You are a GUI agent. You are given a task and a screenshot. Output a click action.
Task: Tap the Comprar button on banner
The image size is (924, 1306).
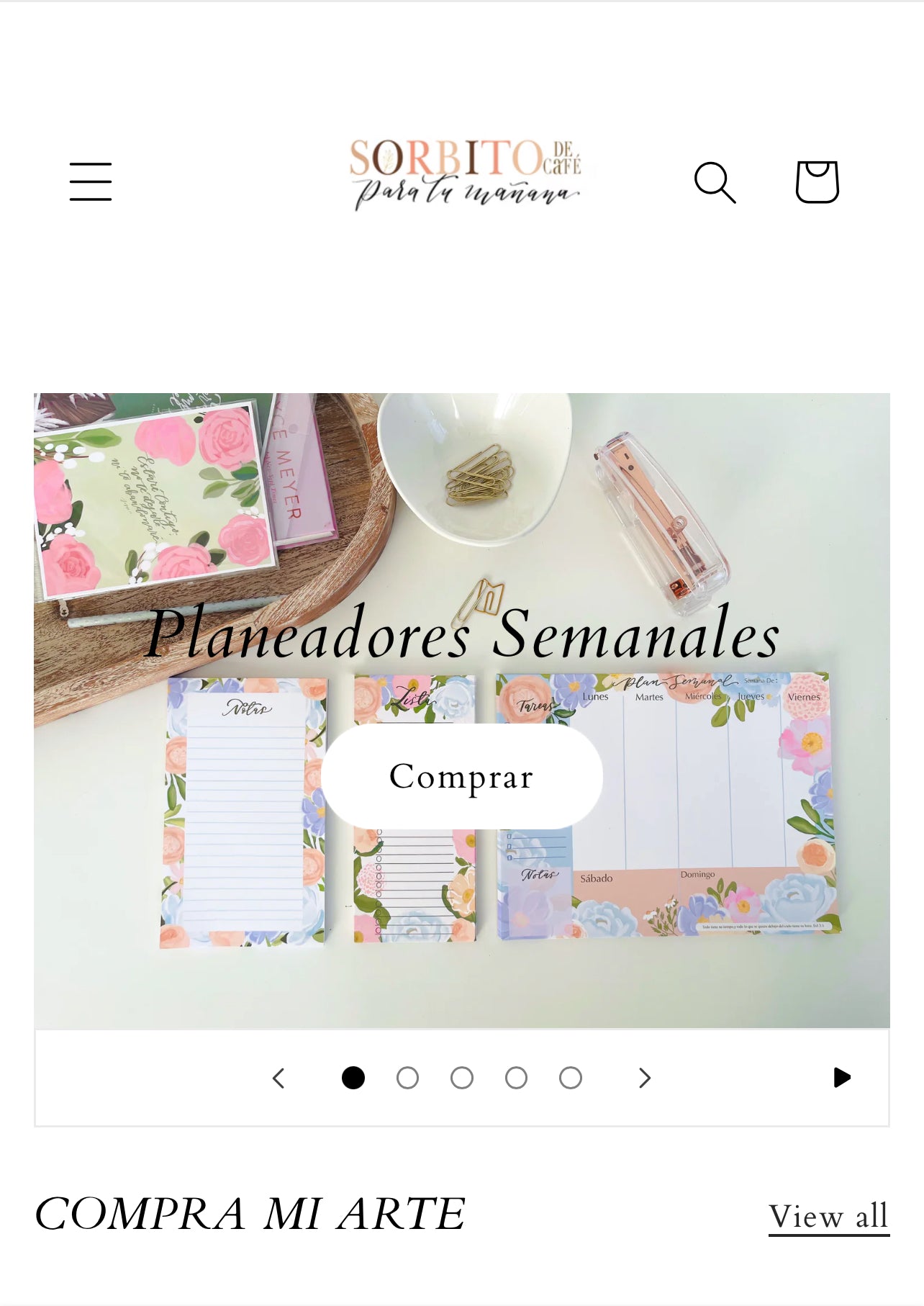click(x=461, y=776)
